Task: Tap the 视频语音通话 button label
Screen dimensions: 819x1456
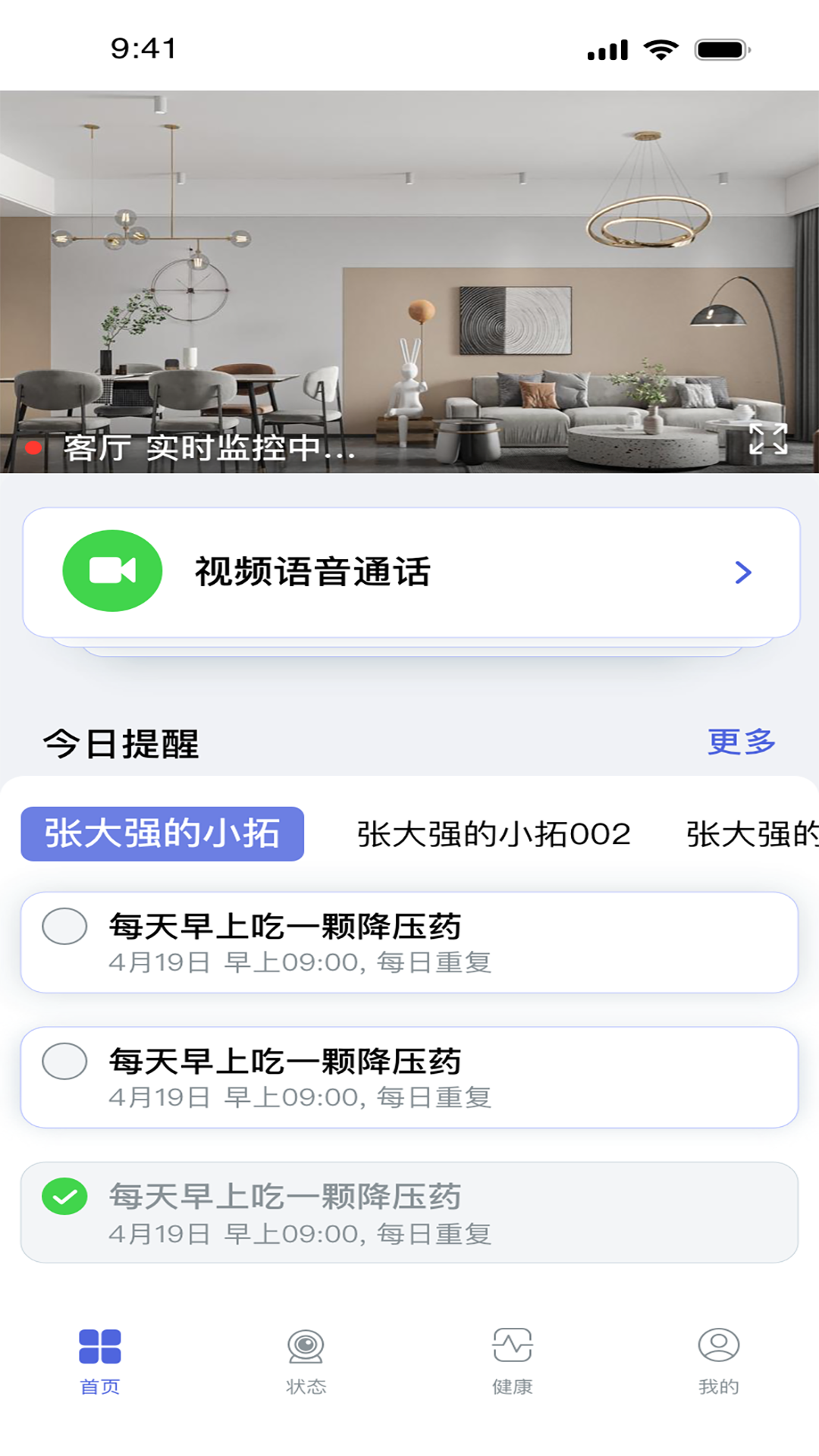Action: pos(309,574)
